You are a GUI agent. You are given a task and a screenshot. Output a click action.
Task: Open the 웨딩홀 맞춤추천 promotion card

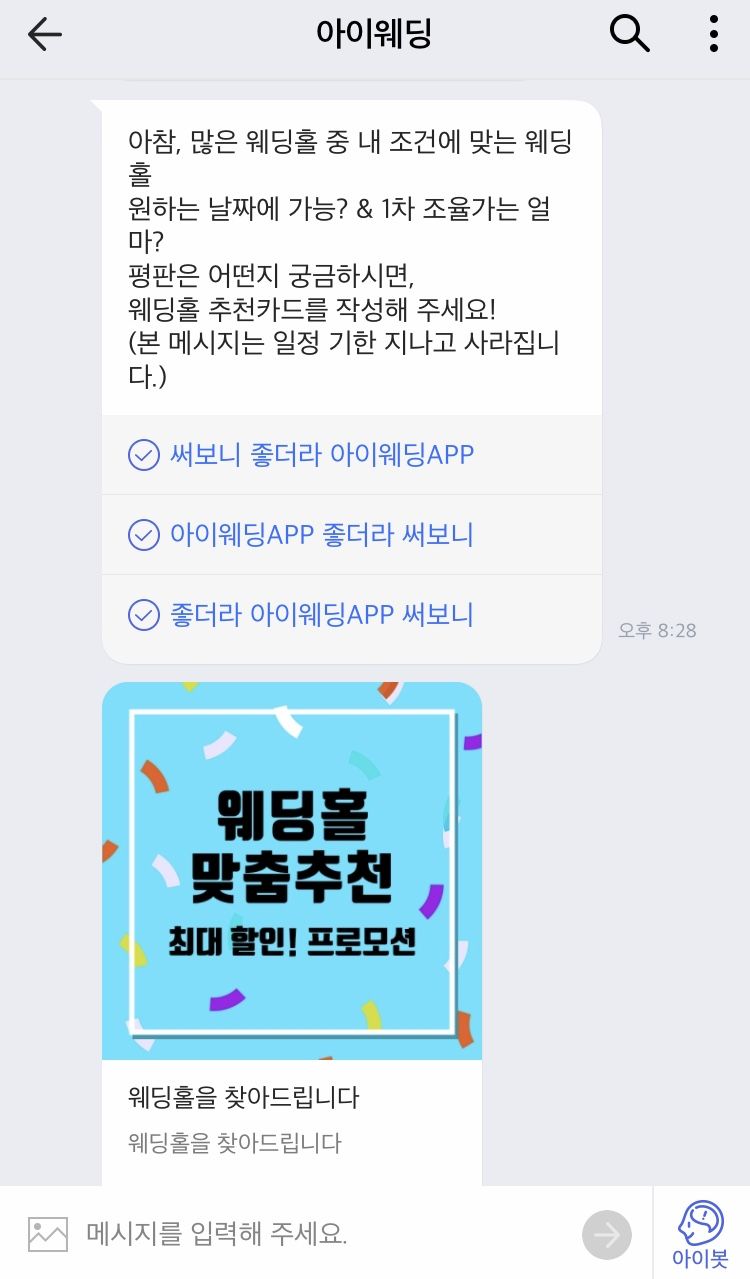tap(292, 870)
